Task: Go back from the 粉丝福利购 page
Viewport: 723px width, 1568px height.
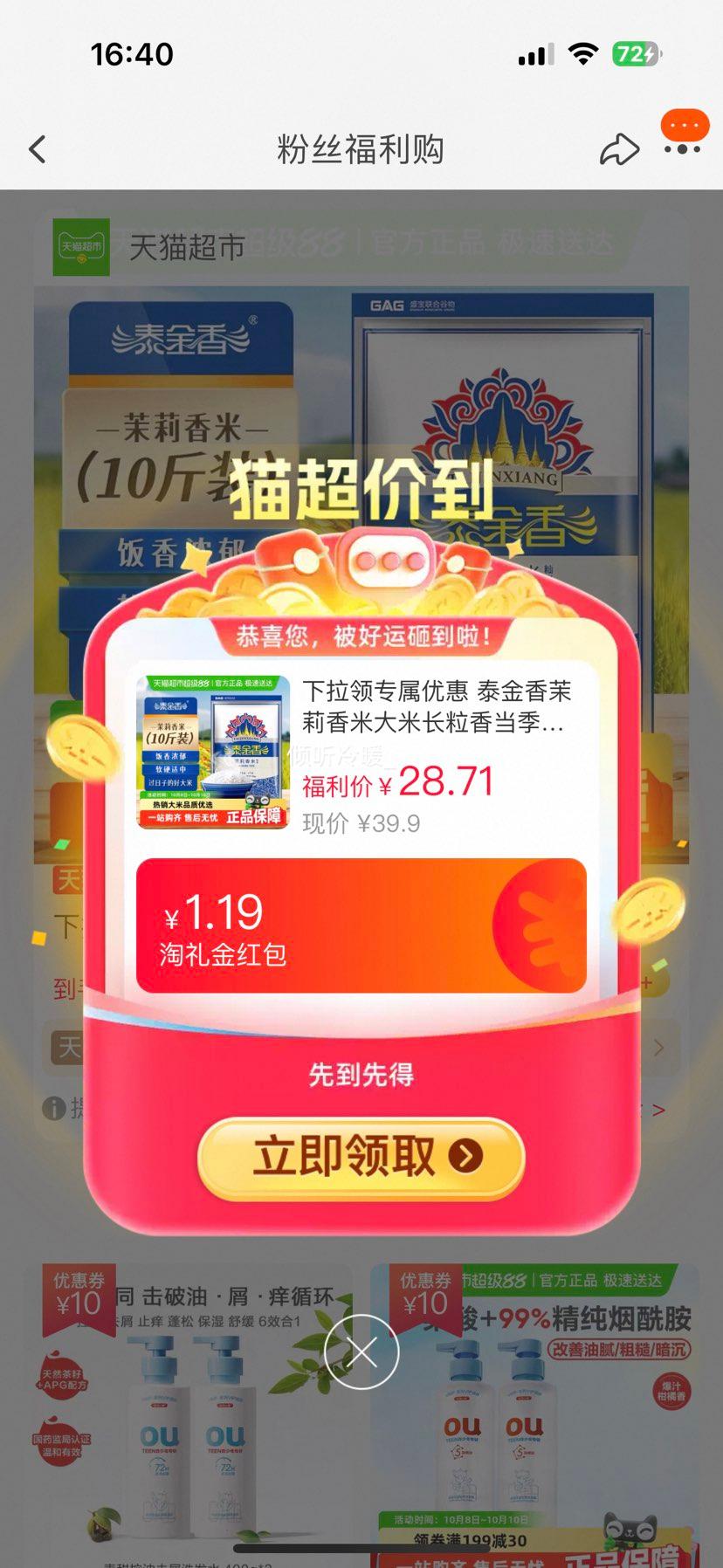Action: click(38, 149)
